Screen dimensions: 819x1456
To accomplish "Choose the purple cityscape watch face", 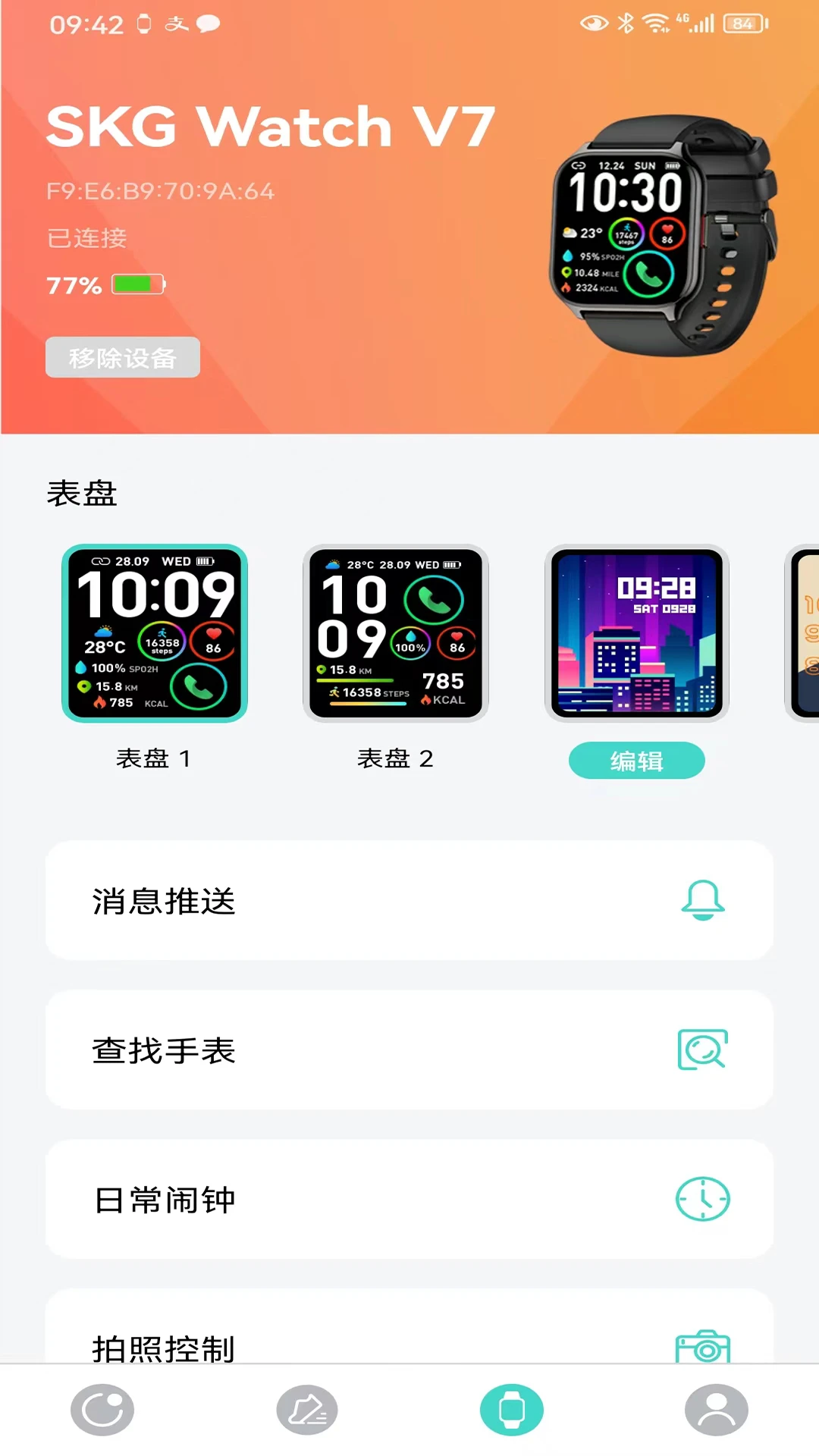I will (x=637, y=635).
